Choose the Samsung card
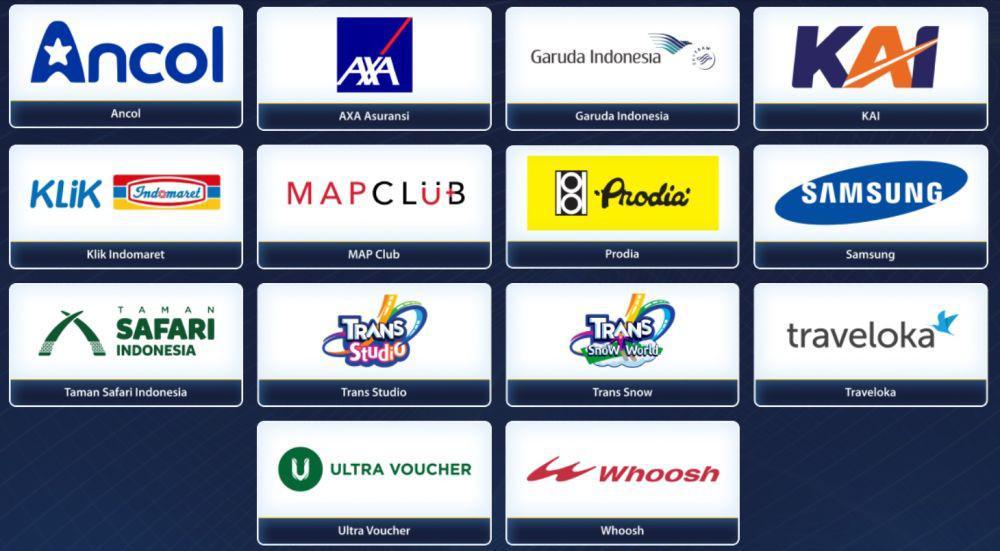 [x=870, y=205]
